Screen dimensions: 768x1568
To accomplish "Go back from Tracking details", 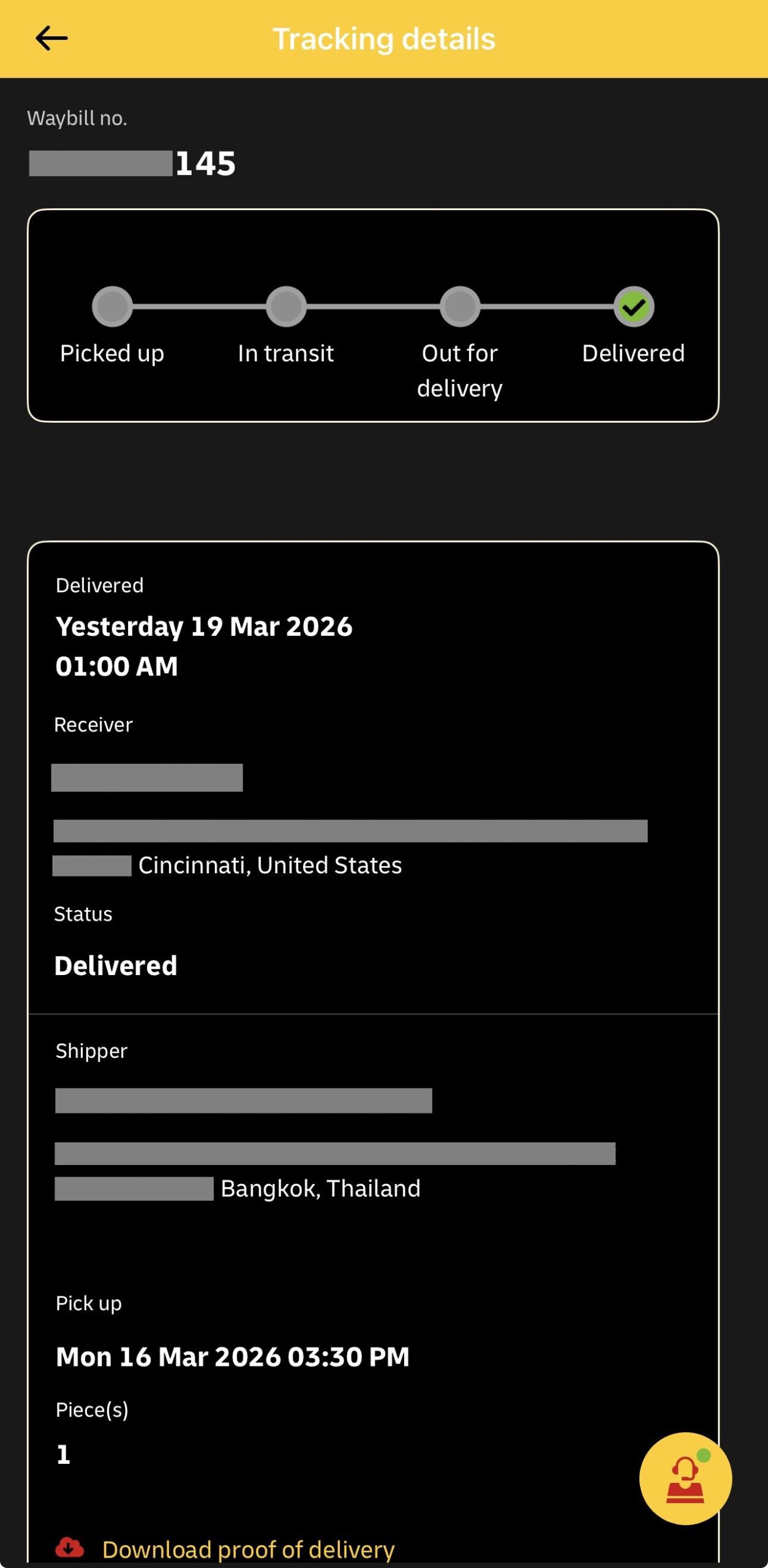I will coord(51,39).
